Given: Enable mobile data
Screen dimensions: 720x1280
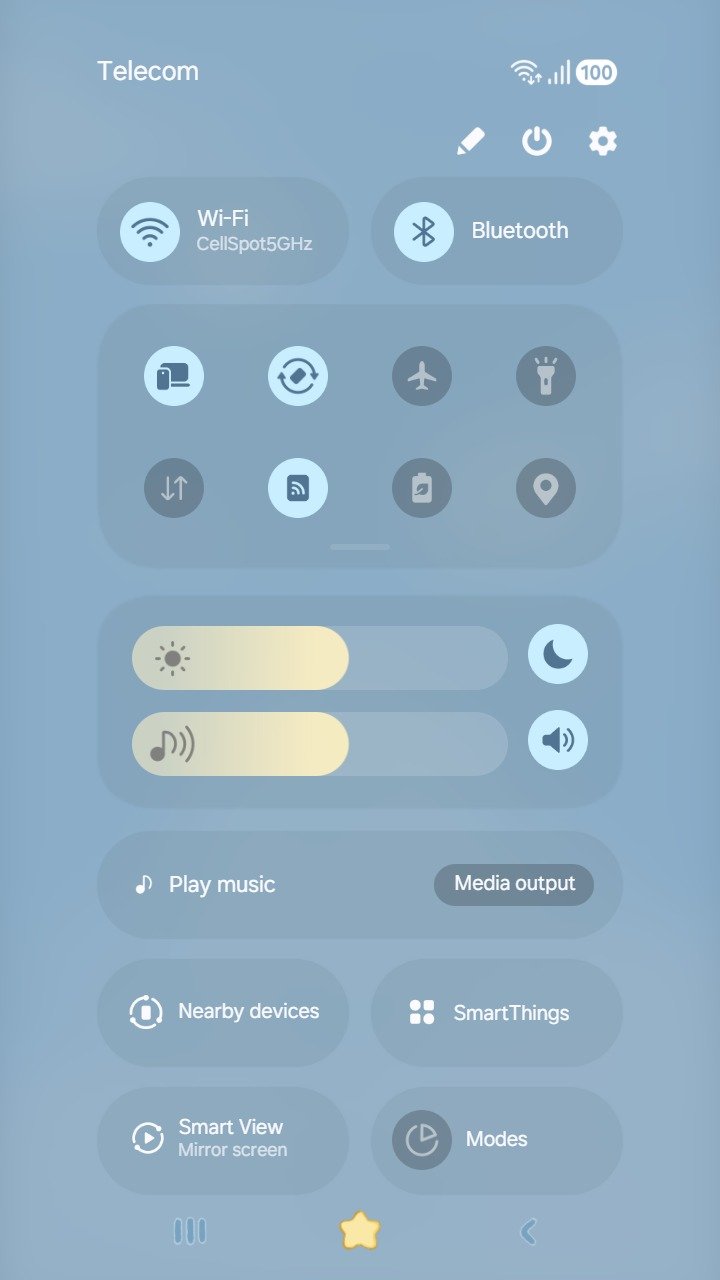Looking at the screenshot, I should (x=174, y=488).
